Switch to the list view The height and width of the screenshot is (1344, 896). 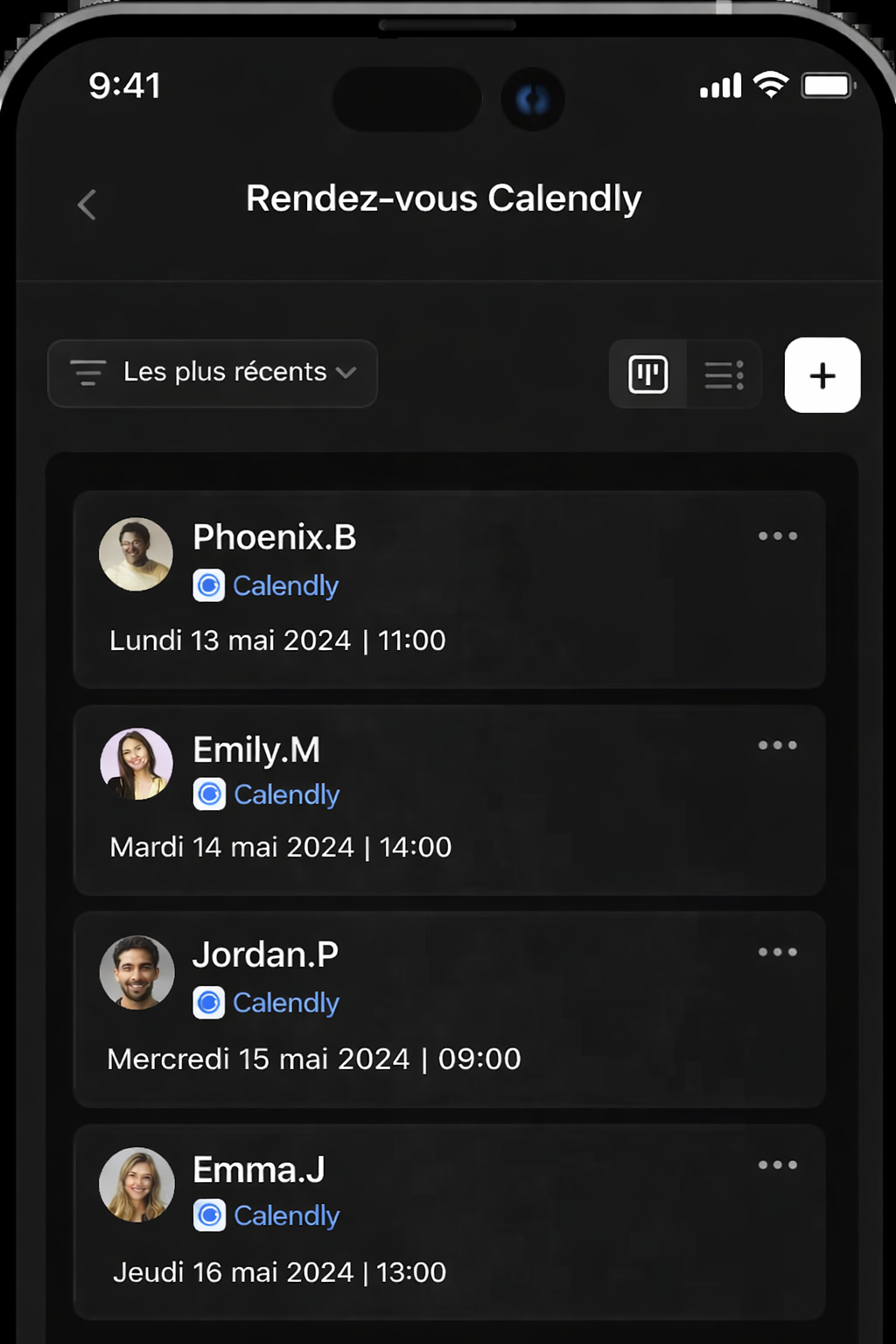(724, 374)
